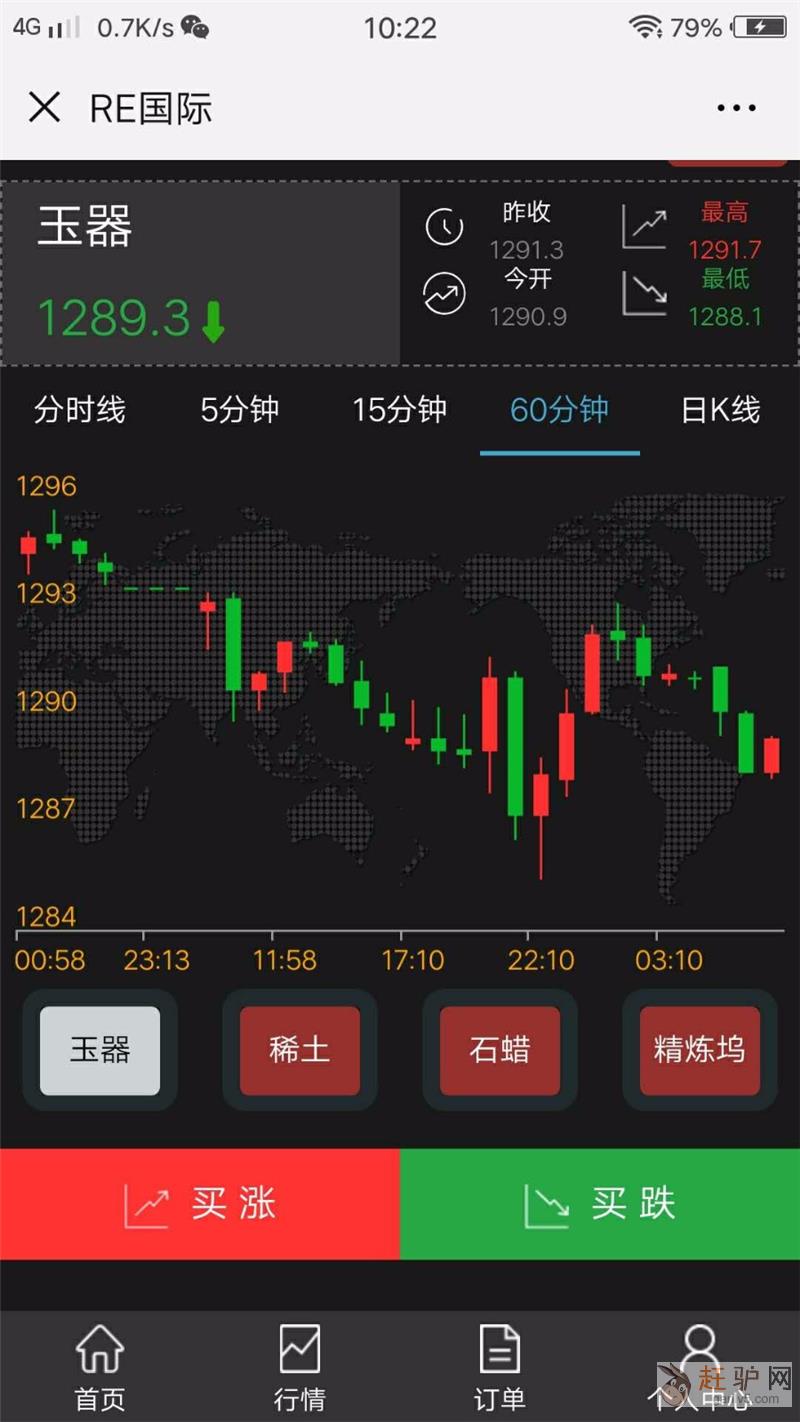Select the 60分钟 chart interval
Screen dimensions: 800x1422
pyautogui.click(x=559, y=410)
